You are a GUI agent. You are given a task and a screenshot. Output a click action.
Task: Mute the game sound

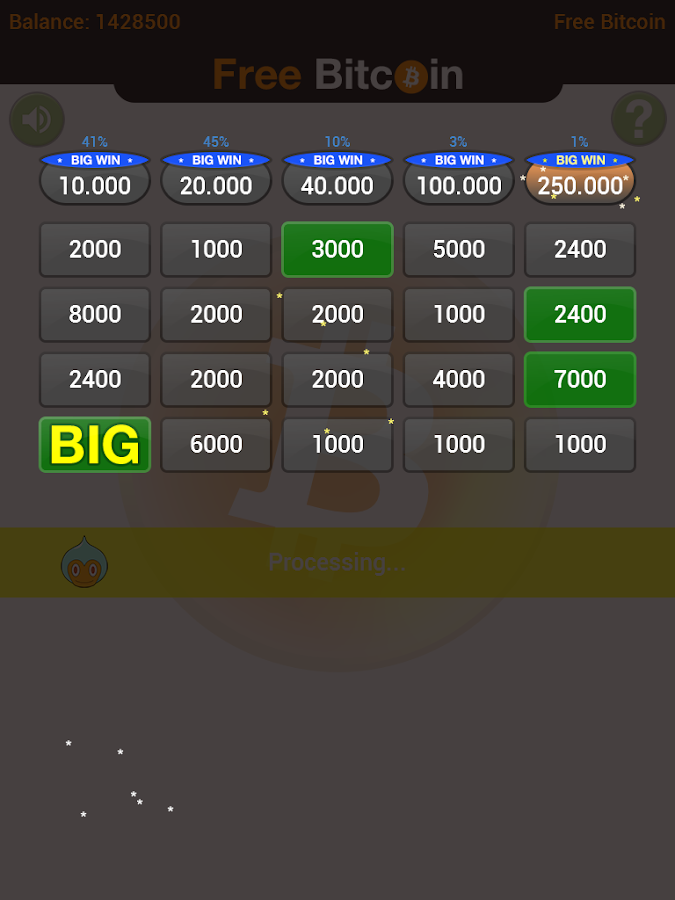point(37,120)
